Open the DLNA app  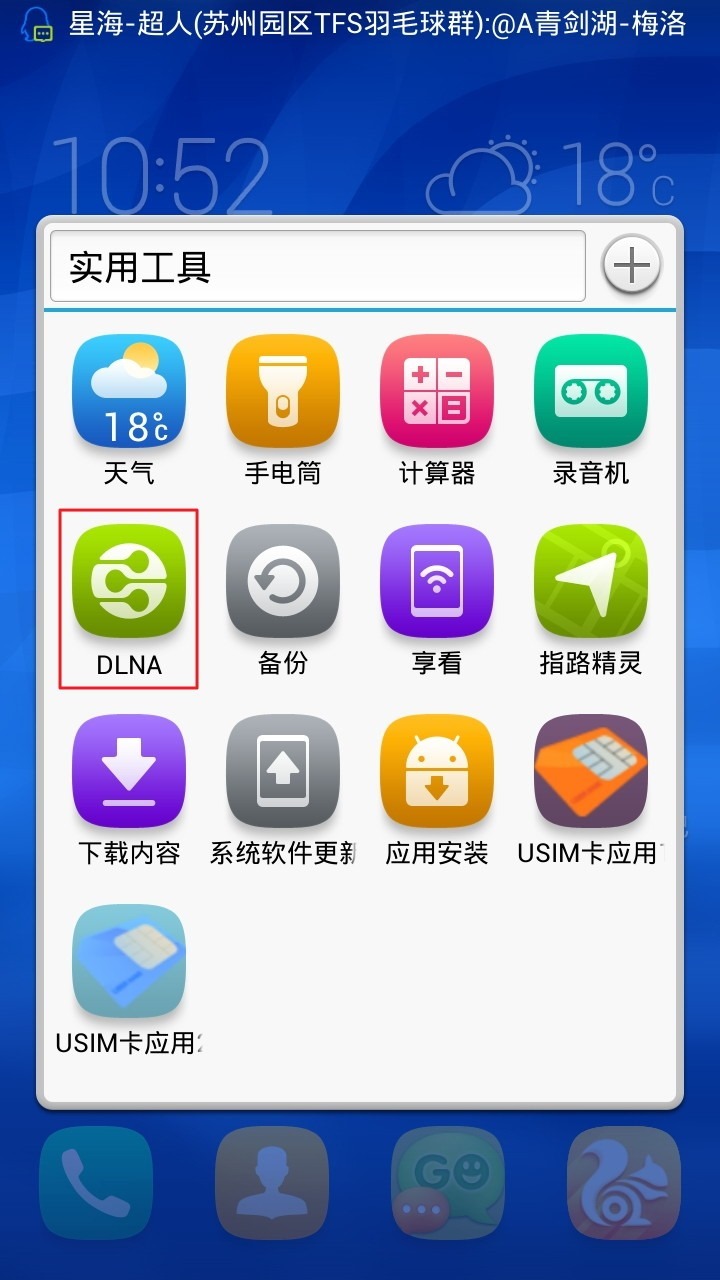pyautogui.click(x=129, y=582)
